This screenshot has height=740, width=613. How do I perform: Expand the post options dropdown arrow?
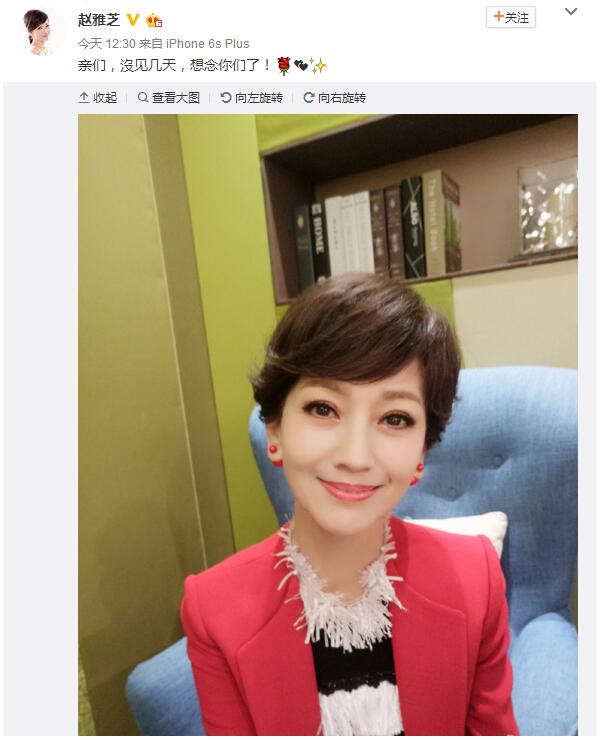[571, 13]
